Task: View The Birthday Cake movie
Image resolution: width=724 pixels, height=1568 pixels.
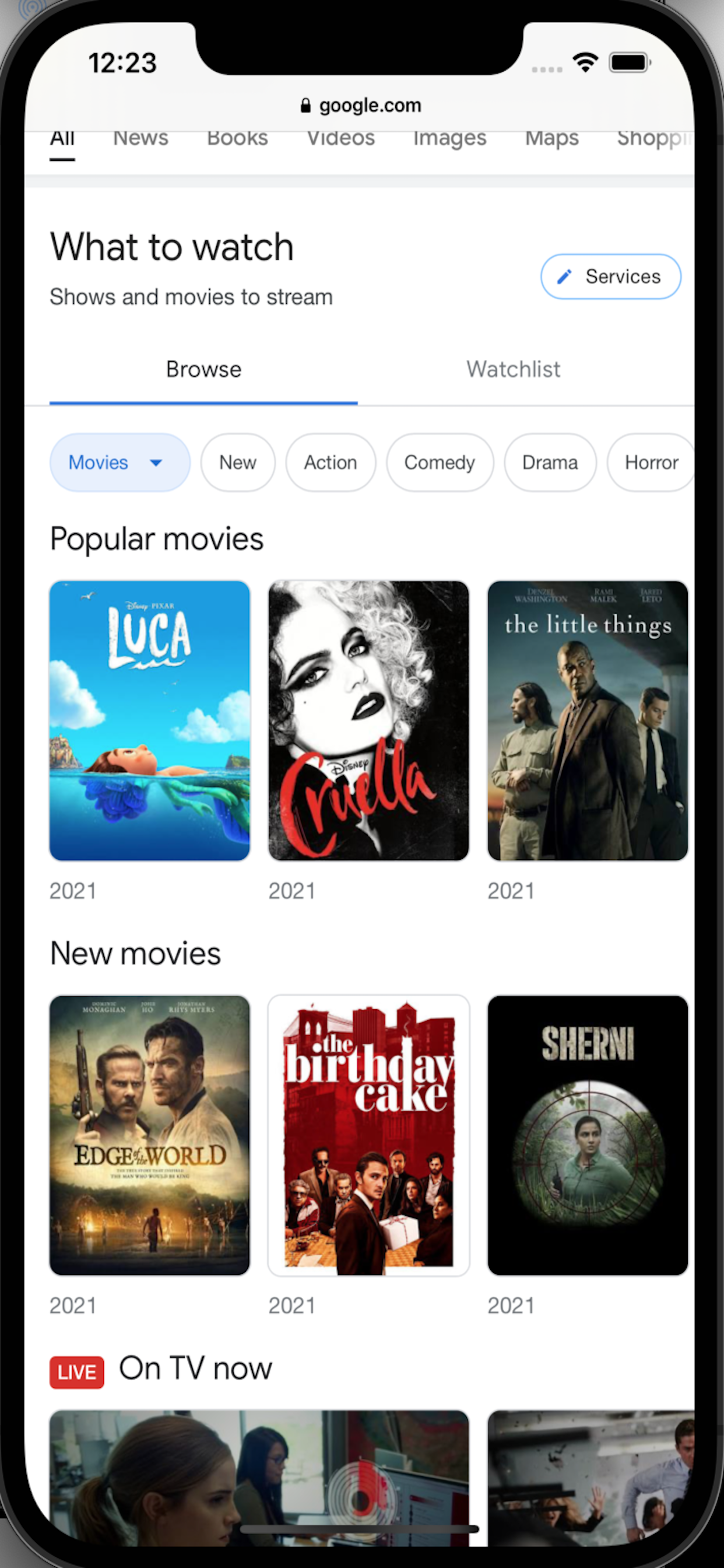Action: coord(368,1135)
